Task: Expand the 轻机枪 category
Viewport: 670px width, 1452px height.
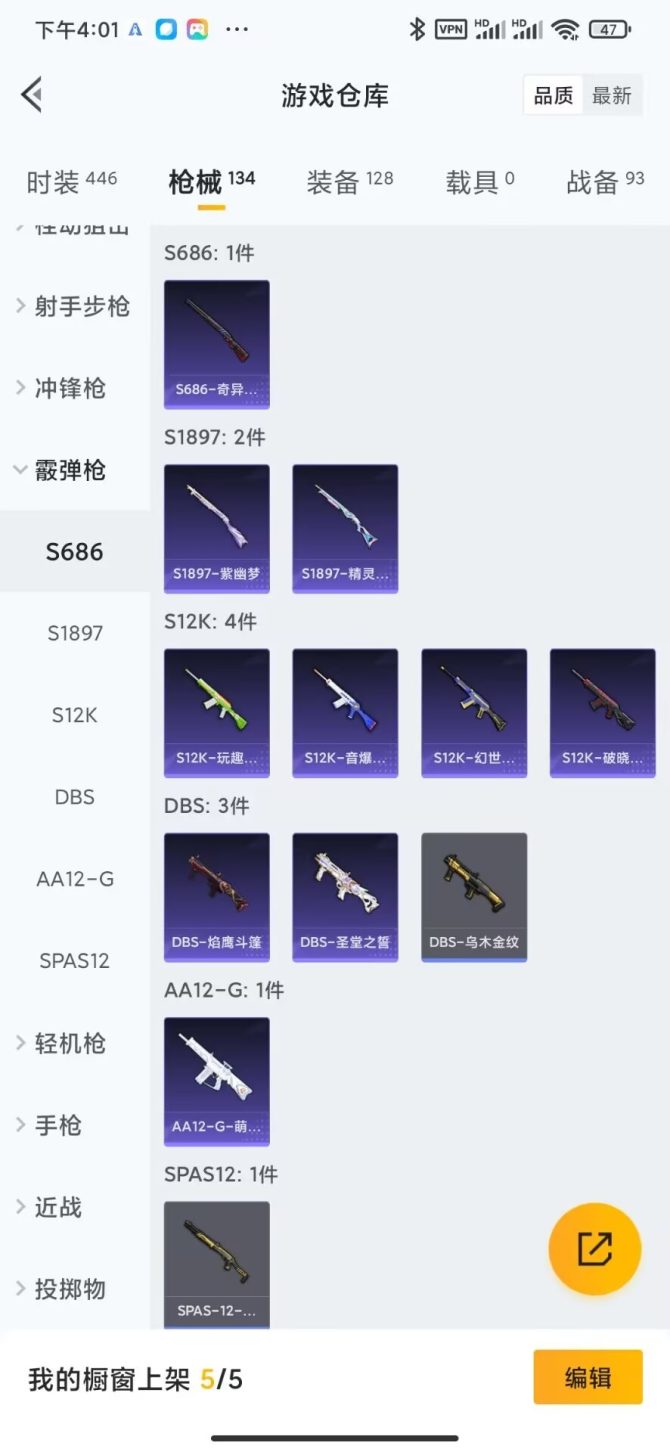Action: pyautogui.click(x=70, y=1043)
